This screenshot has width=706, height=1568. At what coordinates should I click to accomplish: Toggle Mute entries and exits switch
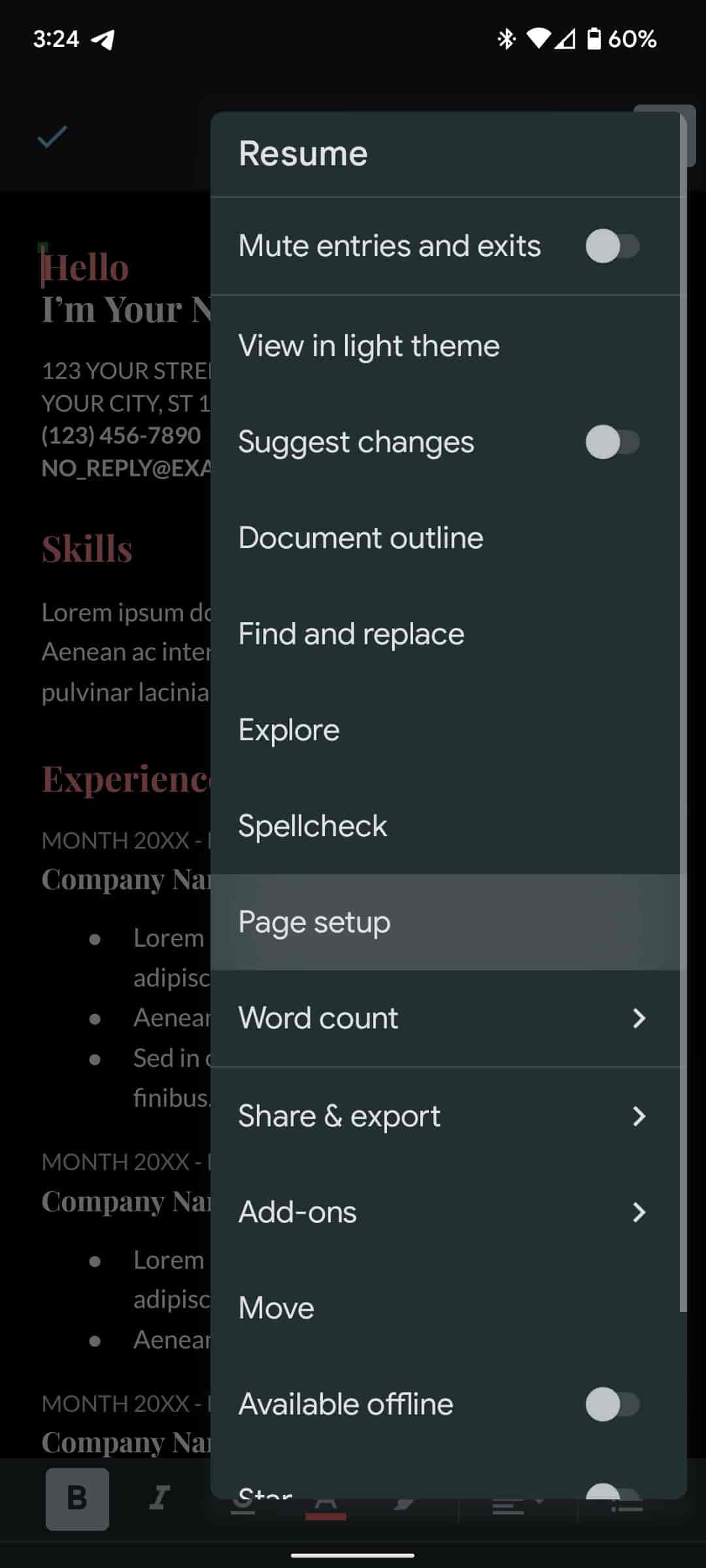point(612,246)
